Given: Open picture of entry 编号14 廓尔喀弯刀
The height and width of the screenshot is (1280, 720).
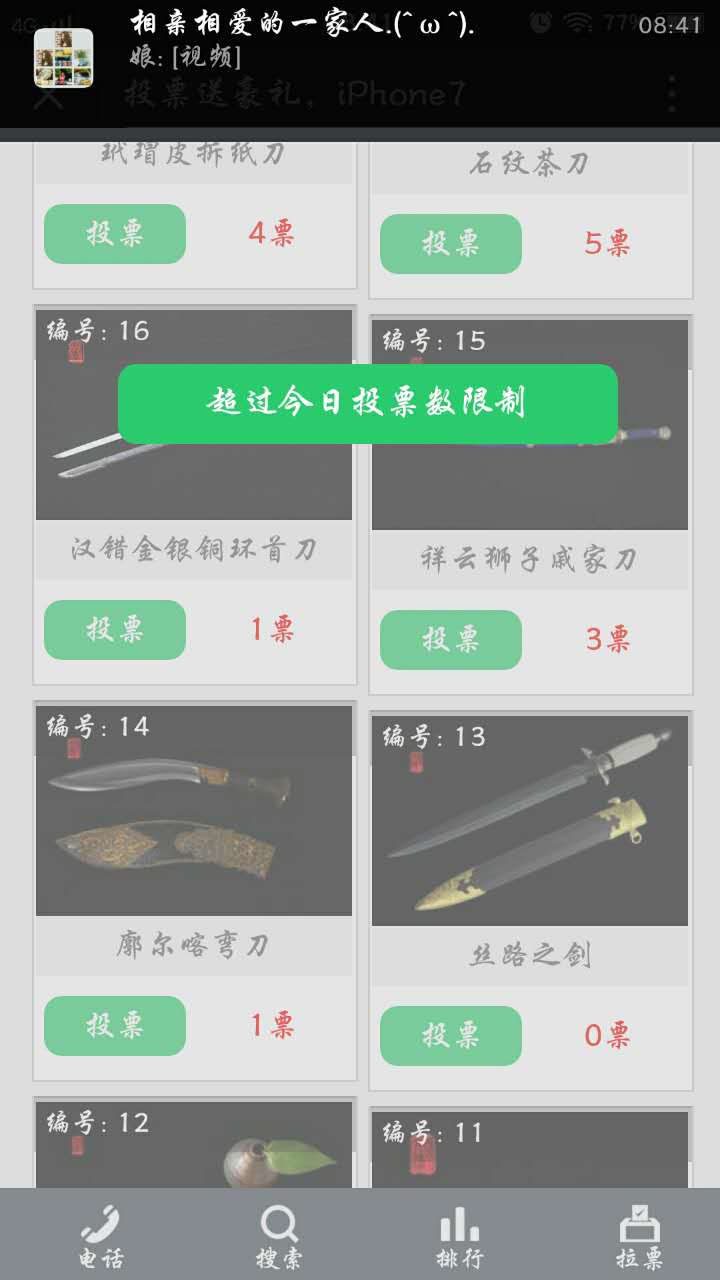Looking at the screenshot, I should tap(194, 810).
